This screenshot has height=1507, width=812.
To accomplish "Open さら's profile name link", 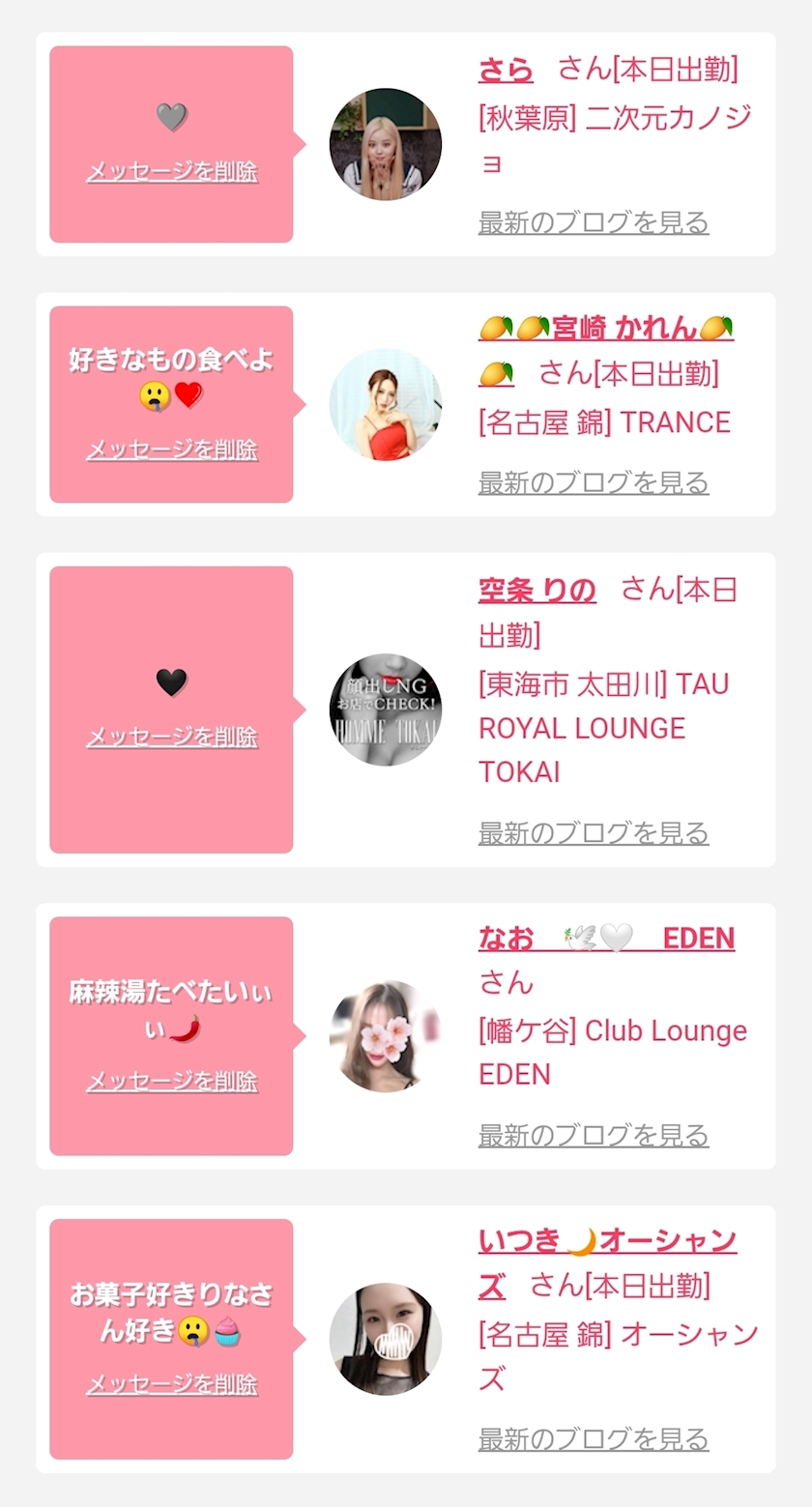I will click(x=506, y=70).
